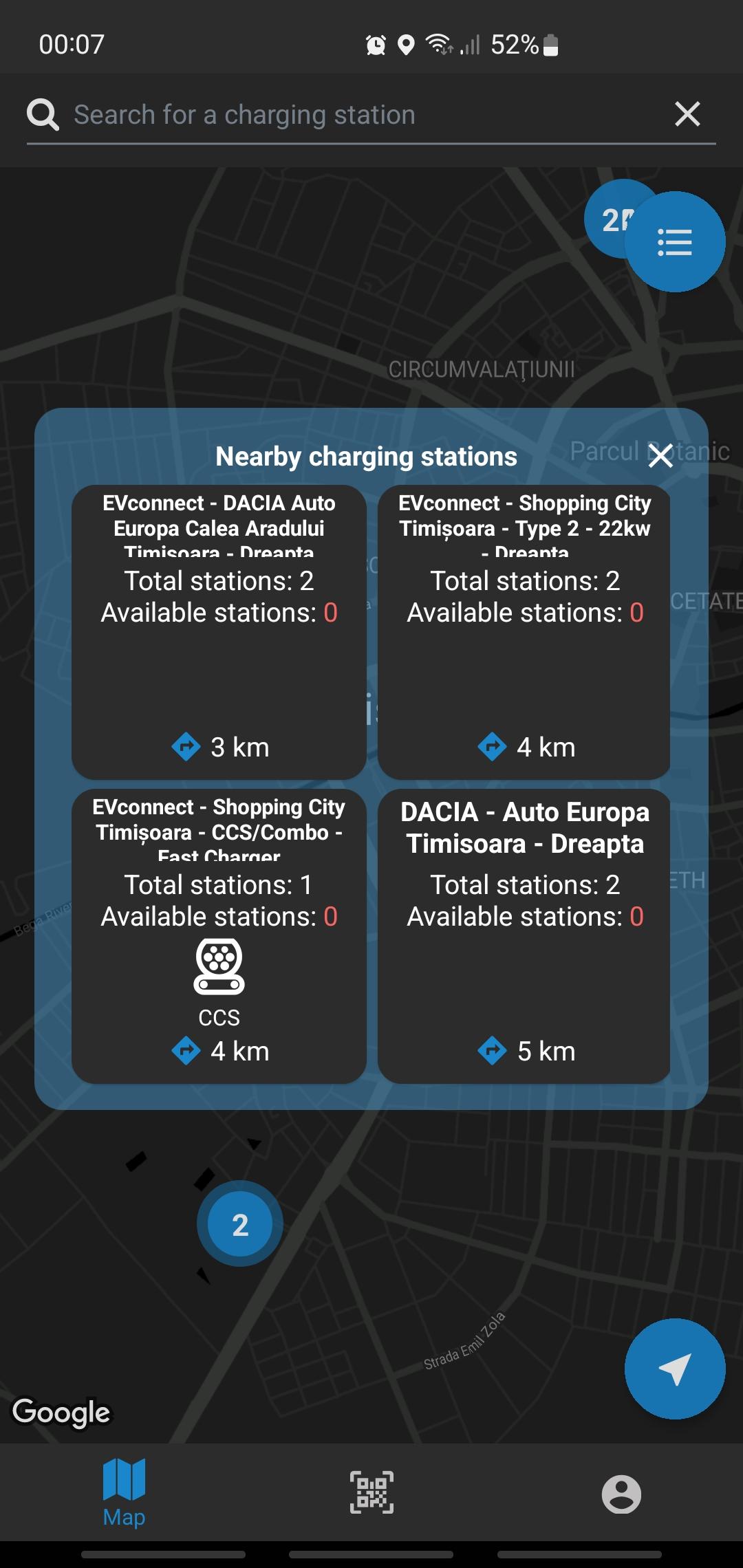Open EVconnect DACIA Auto Europa Calea Aradului card
The width and height of the screenshot is (743, 1568).
[219, 632]
